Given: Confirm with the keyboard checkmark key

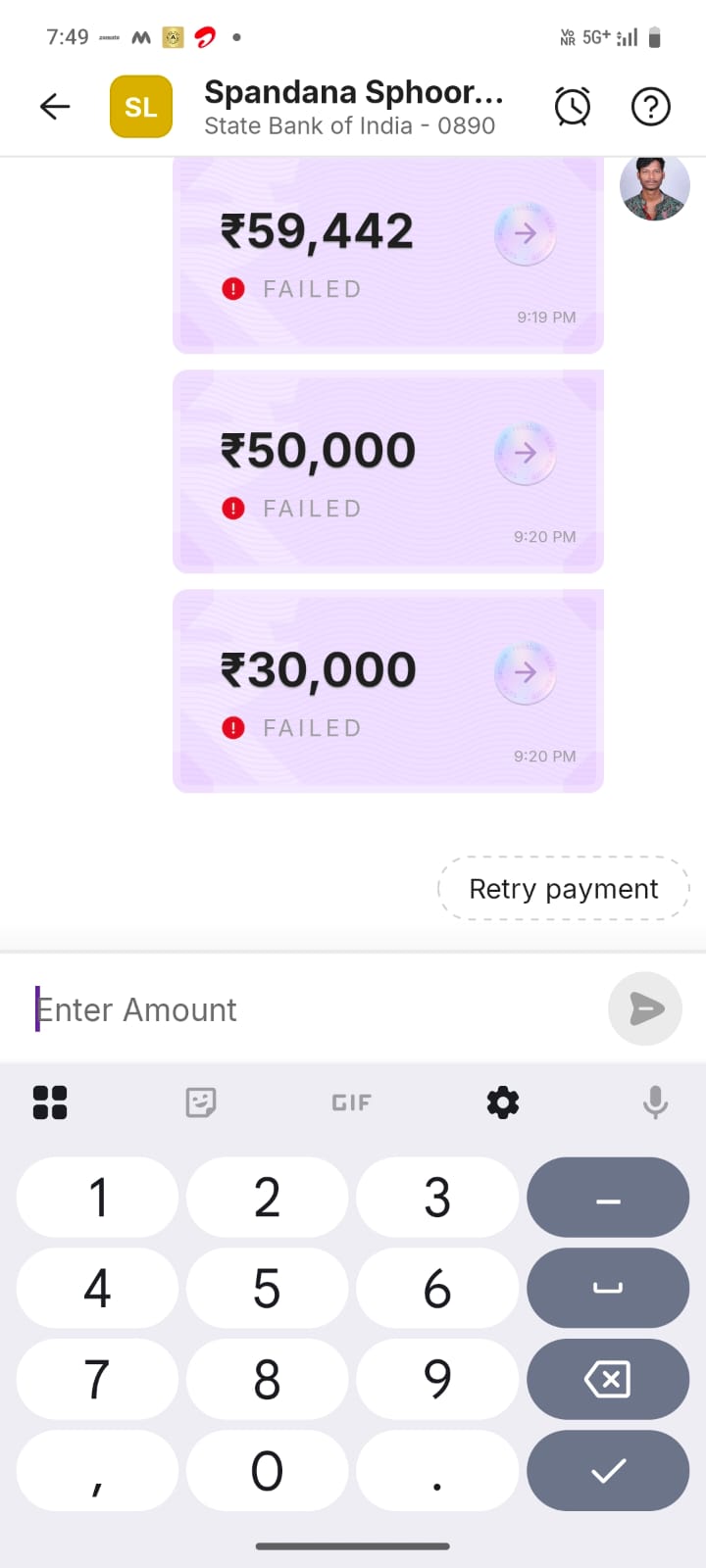Looking at the screenshot, I should click(607, 1470).
